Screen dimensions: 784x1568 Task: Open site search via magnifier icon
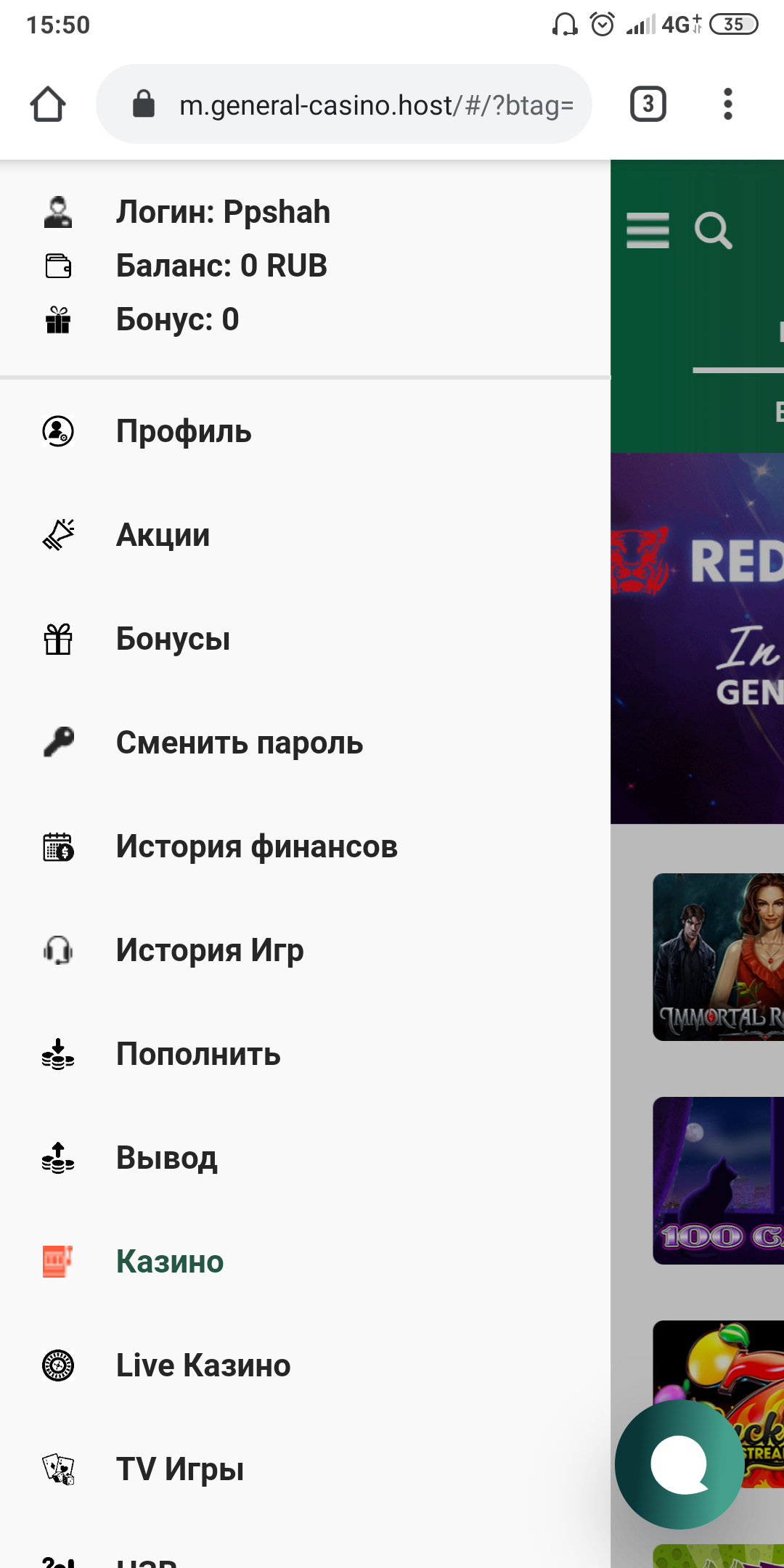(713, 229)
